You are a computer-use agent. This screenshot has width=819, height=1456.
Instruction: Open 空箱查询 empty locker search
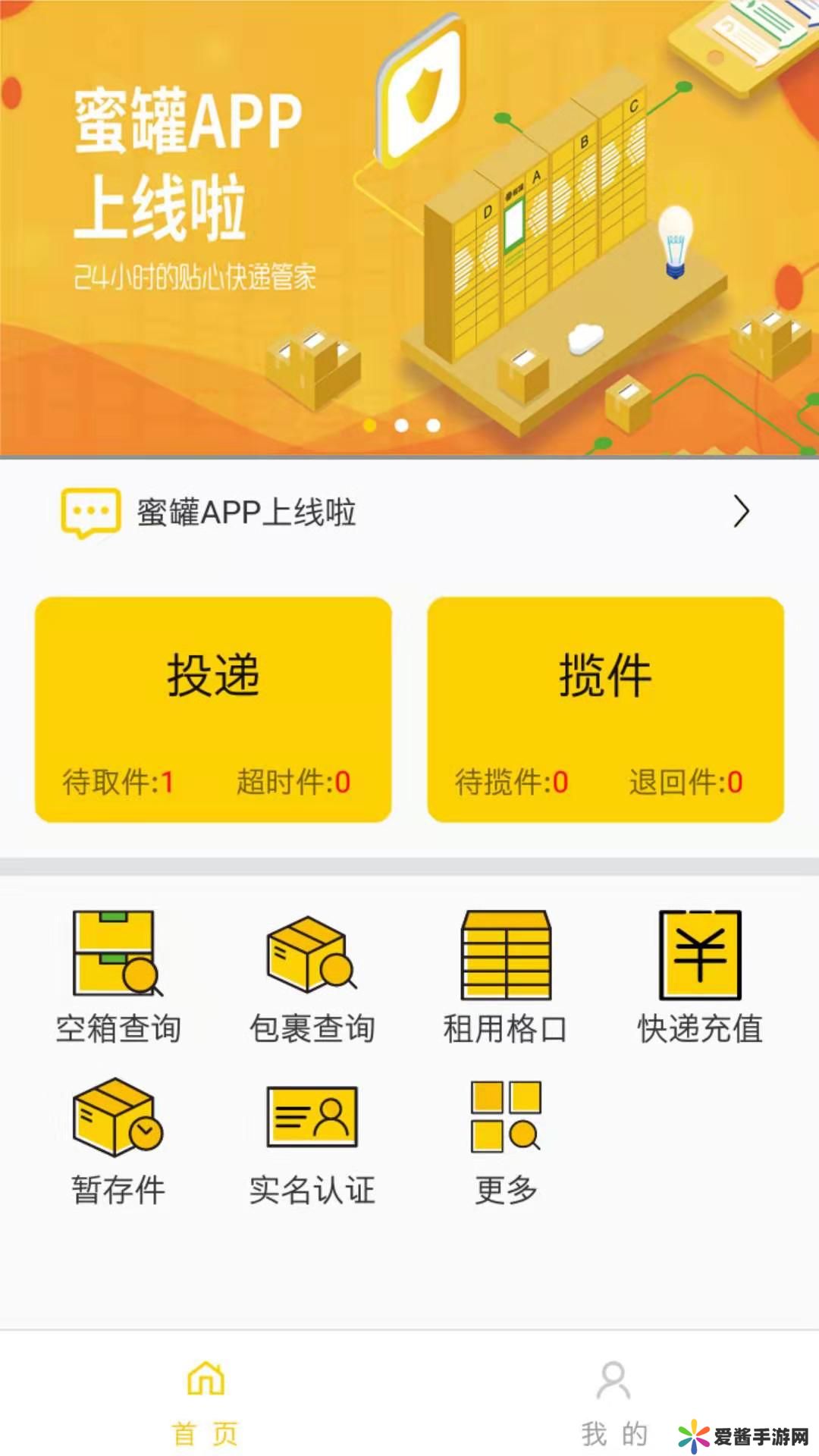pyautogui.click(x=118, y=978)
